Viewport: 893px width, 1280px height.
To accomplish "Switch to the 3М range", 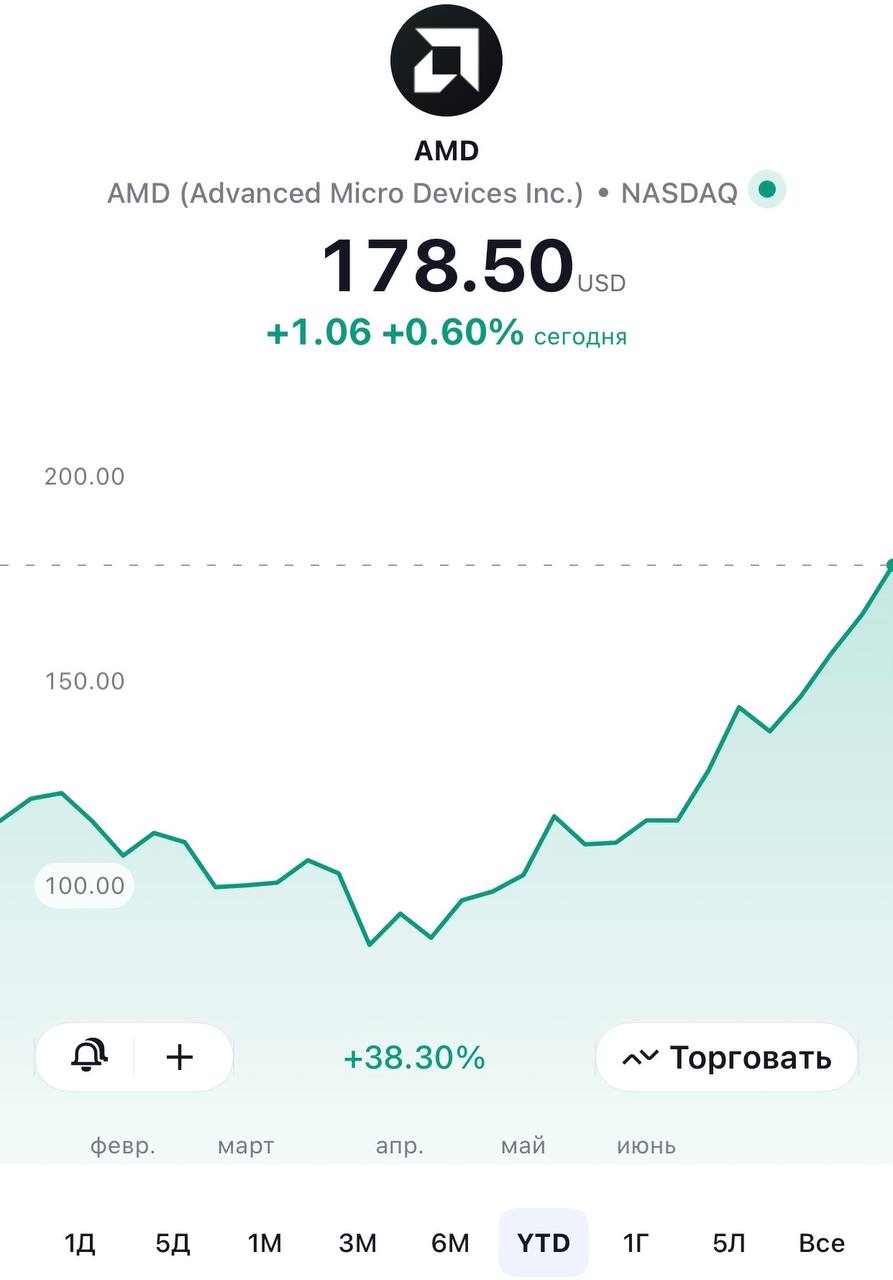I will [358, 1243].
